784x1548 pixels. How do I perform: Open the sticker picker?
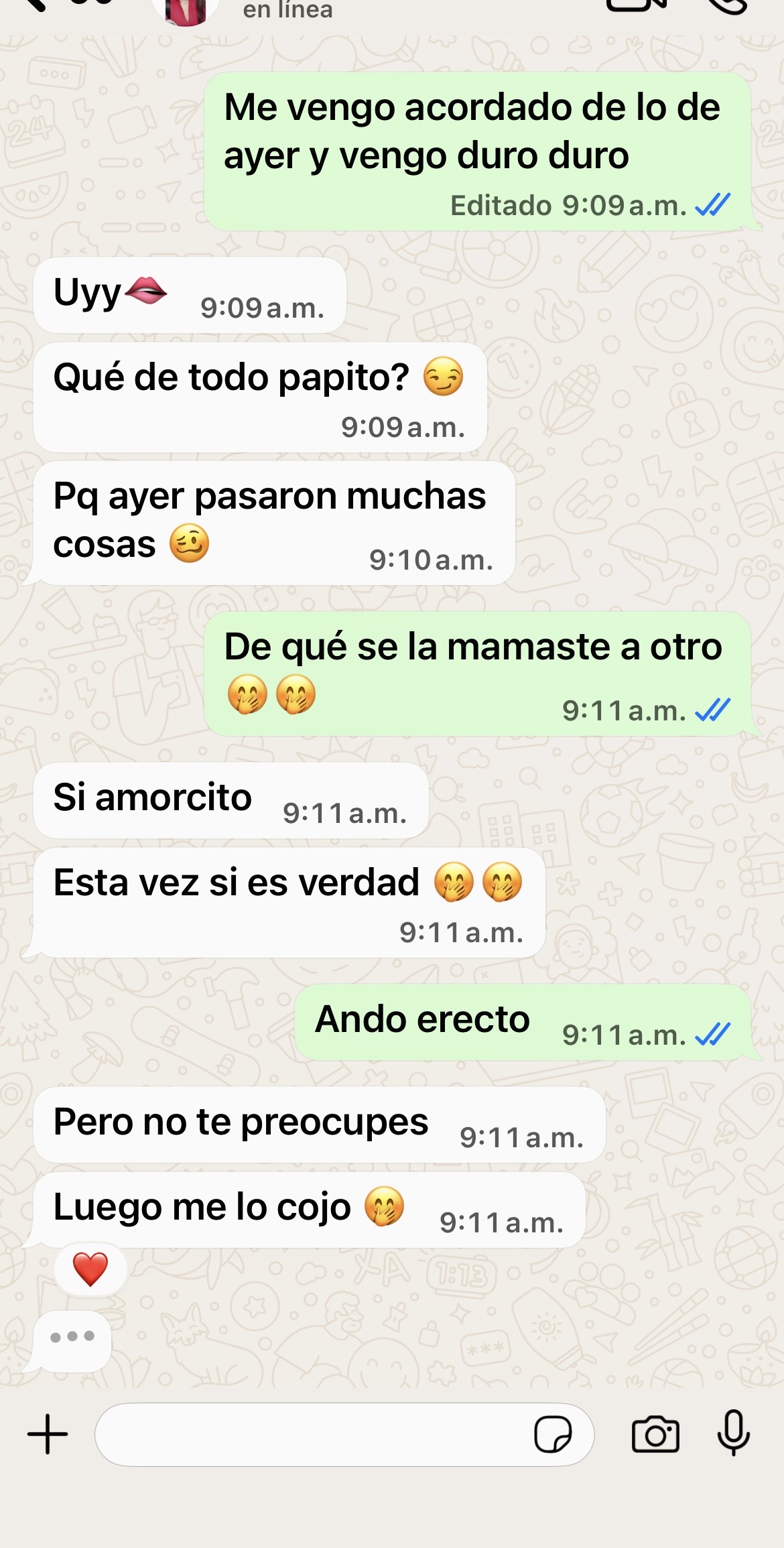point(552,1435)
